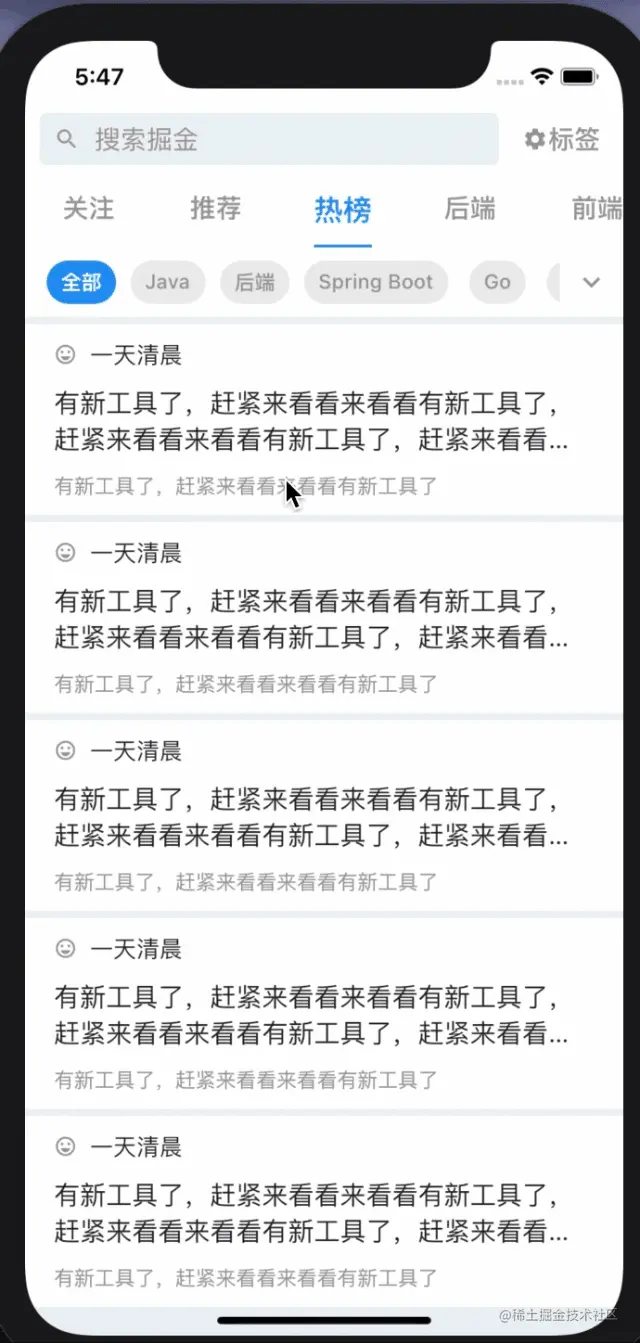
Task: Filter by the Java chip
Action: (x=167, y=282)
